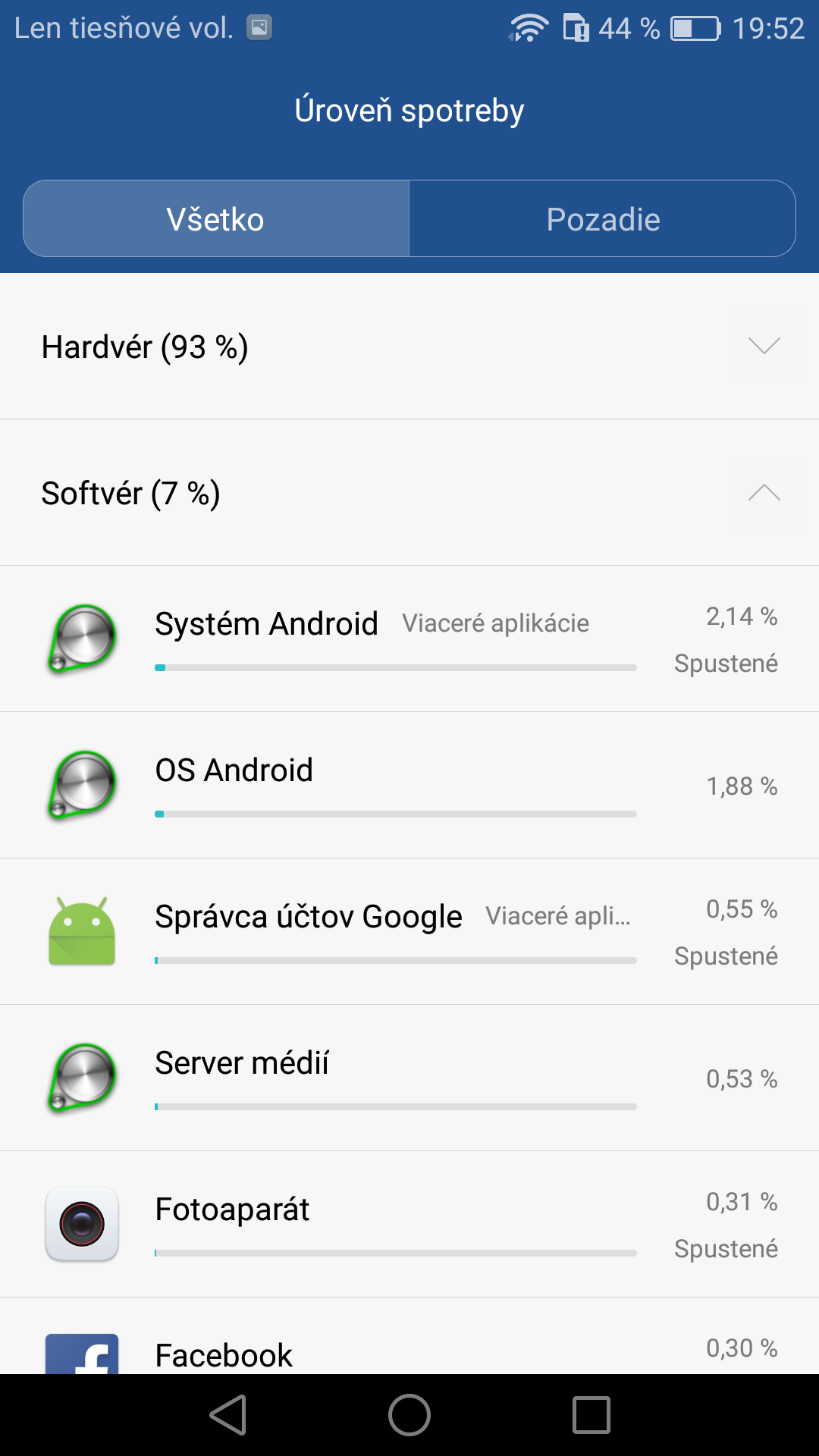Switch to the Pozadie tab
Image resolution: width=819 pixels, height=1456 pixels.
603,219
